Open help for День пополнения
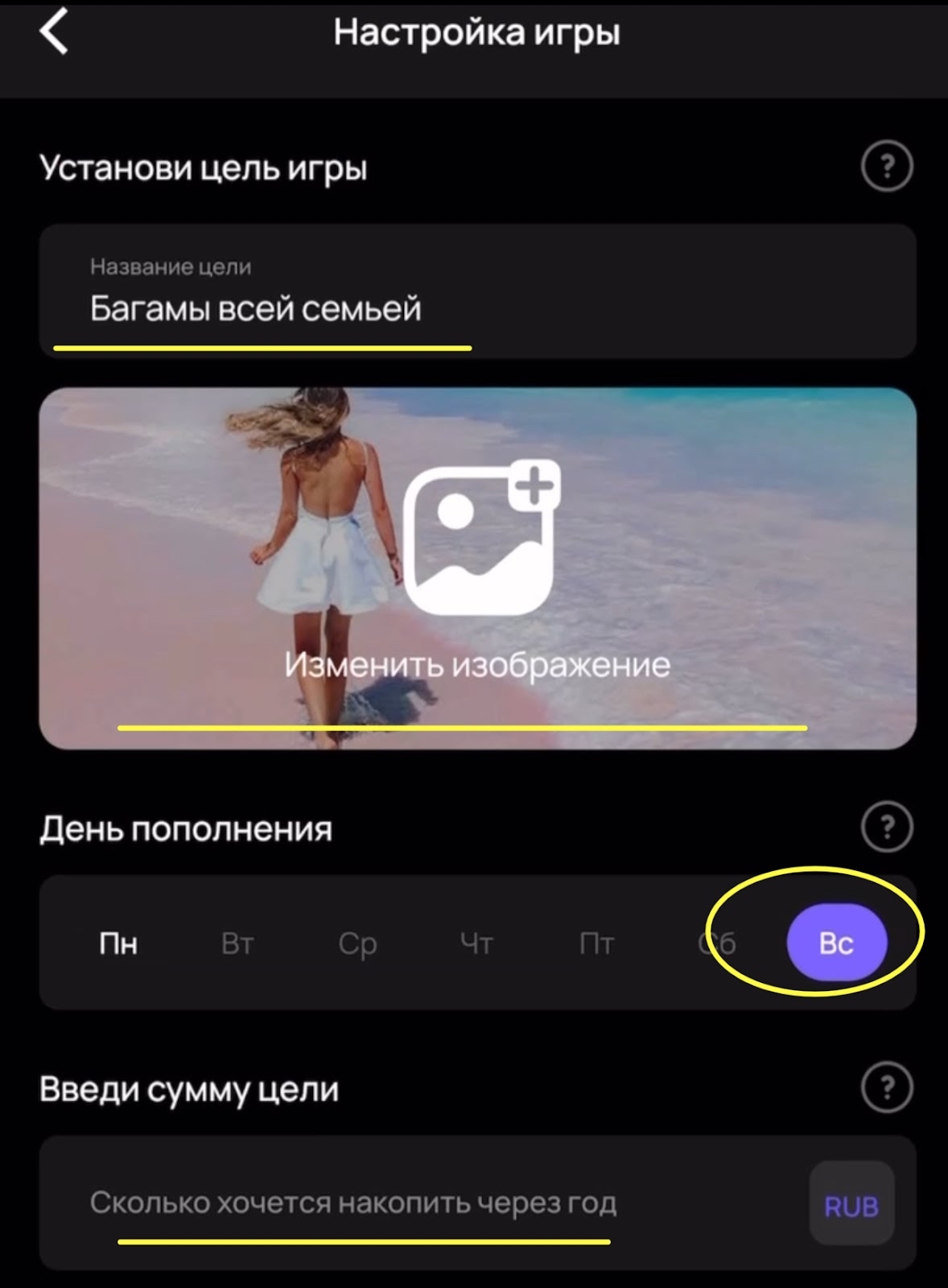The width and height of the screenshot is (948, 1288). click(887, 827)
